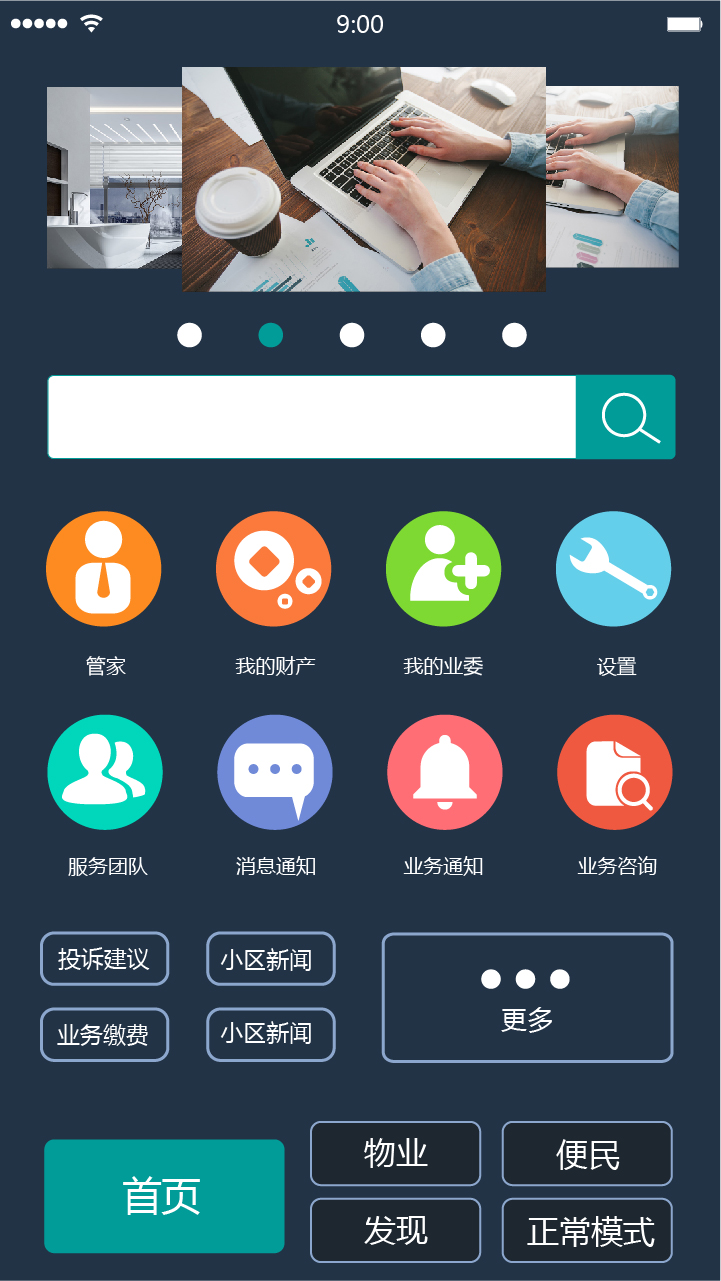Open 服务团队 service team
This screenshot has height=1281, width=721.
(105, 772)
